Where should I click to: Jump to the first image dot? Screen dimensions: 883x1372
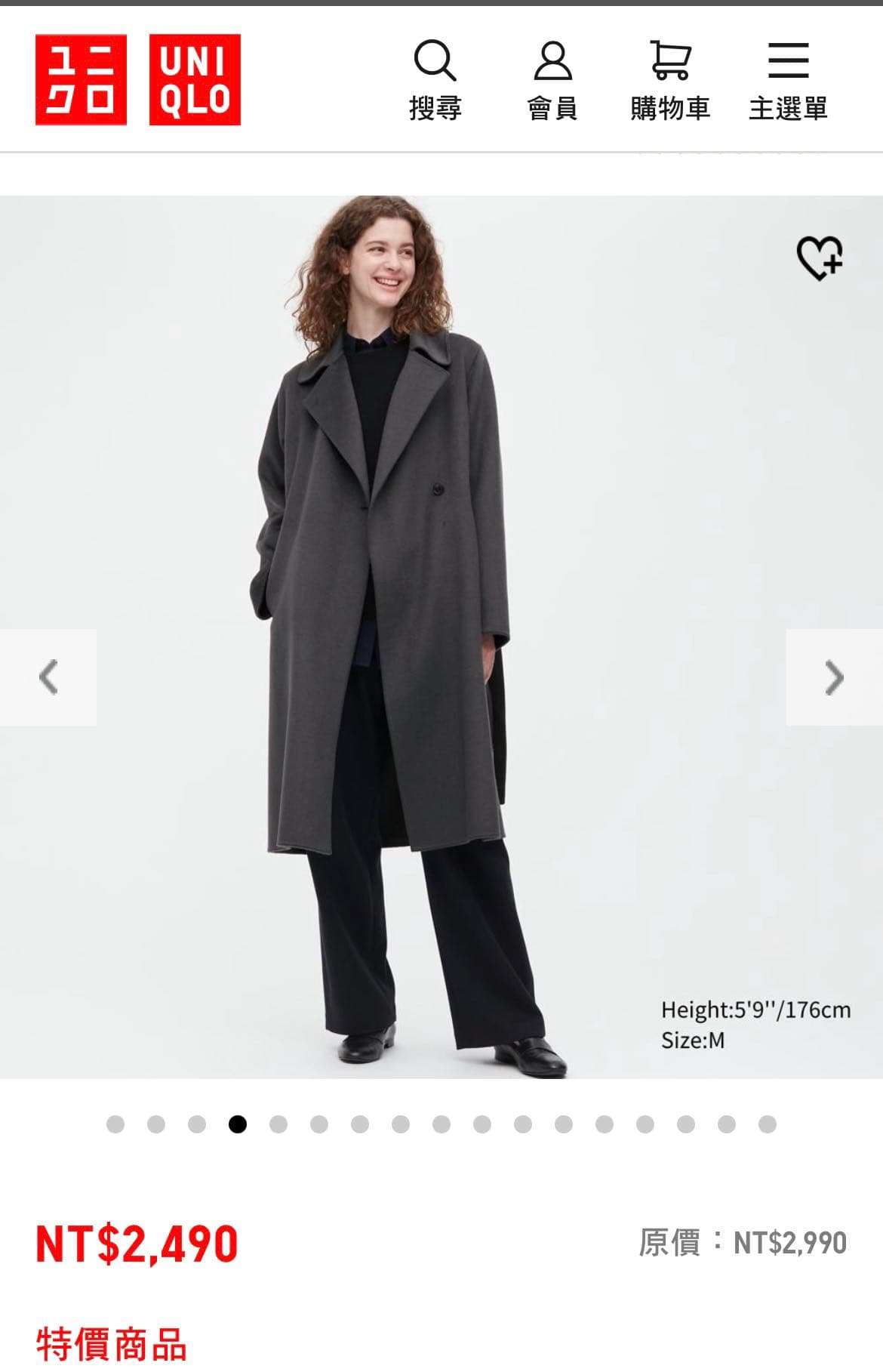click(115, 1124)
